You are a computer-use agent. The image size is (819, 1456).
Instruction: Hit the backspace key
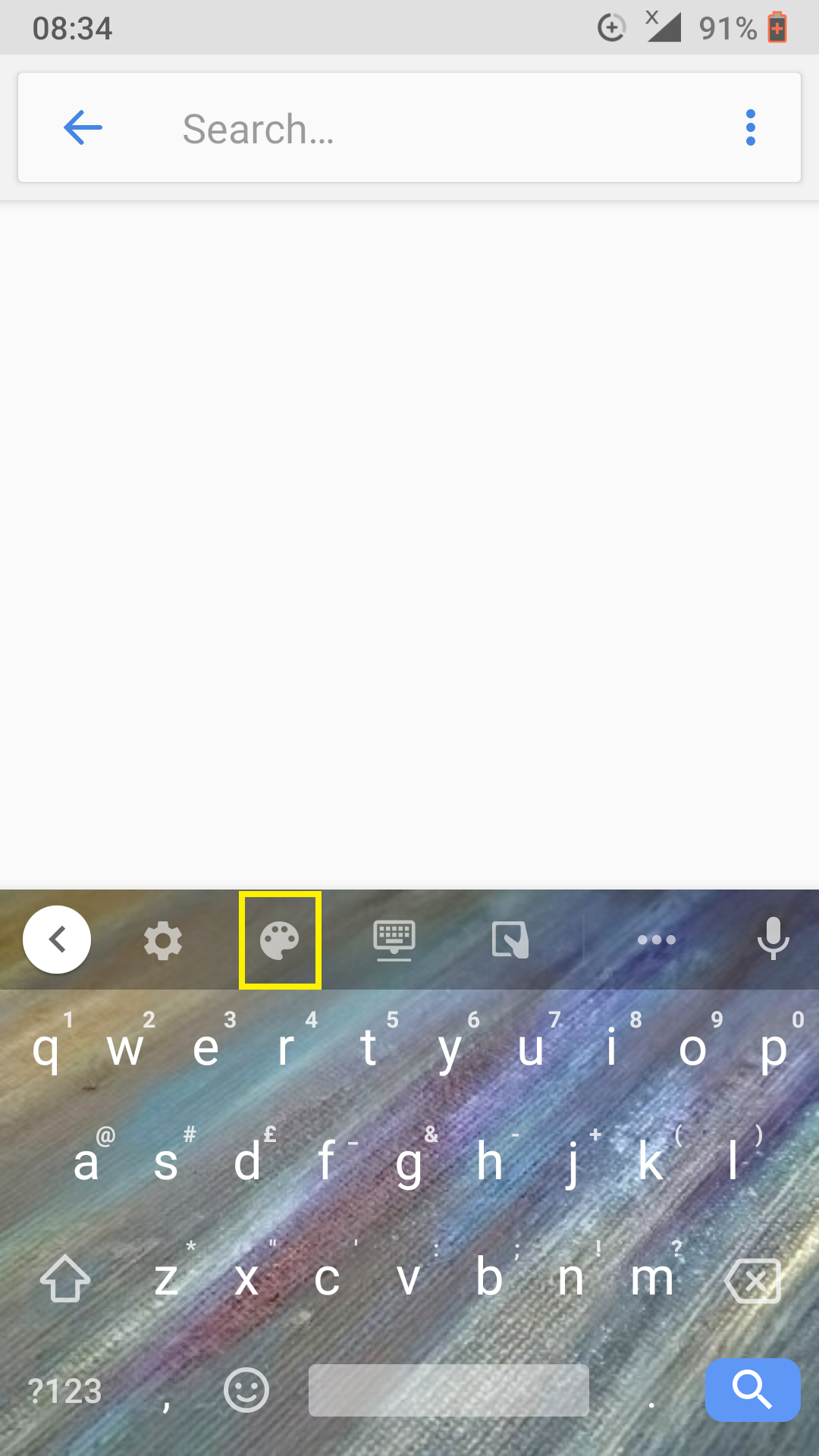[753, 1281]
